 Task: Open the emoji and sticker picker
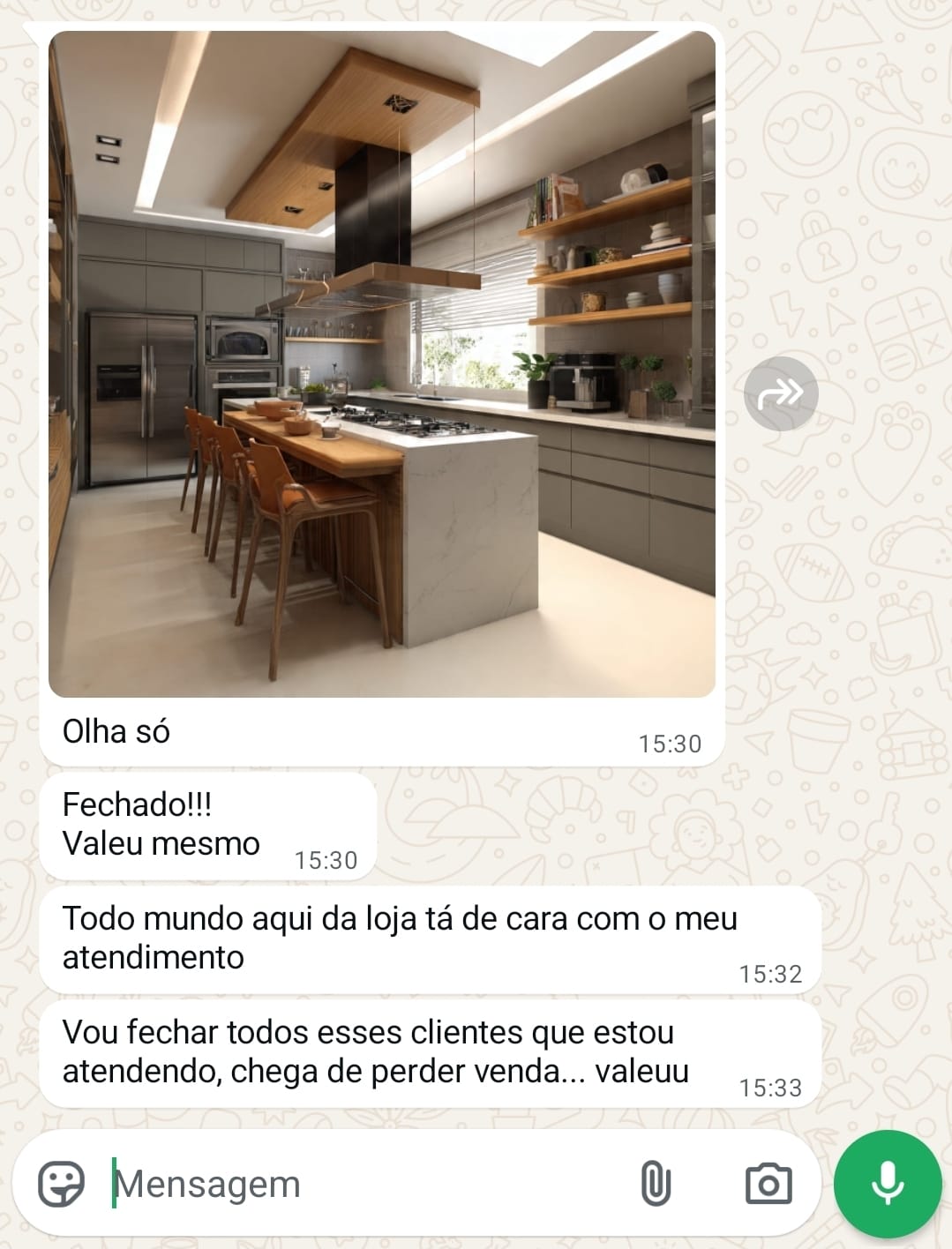62,1183
